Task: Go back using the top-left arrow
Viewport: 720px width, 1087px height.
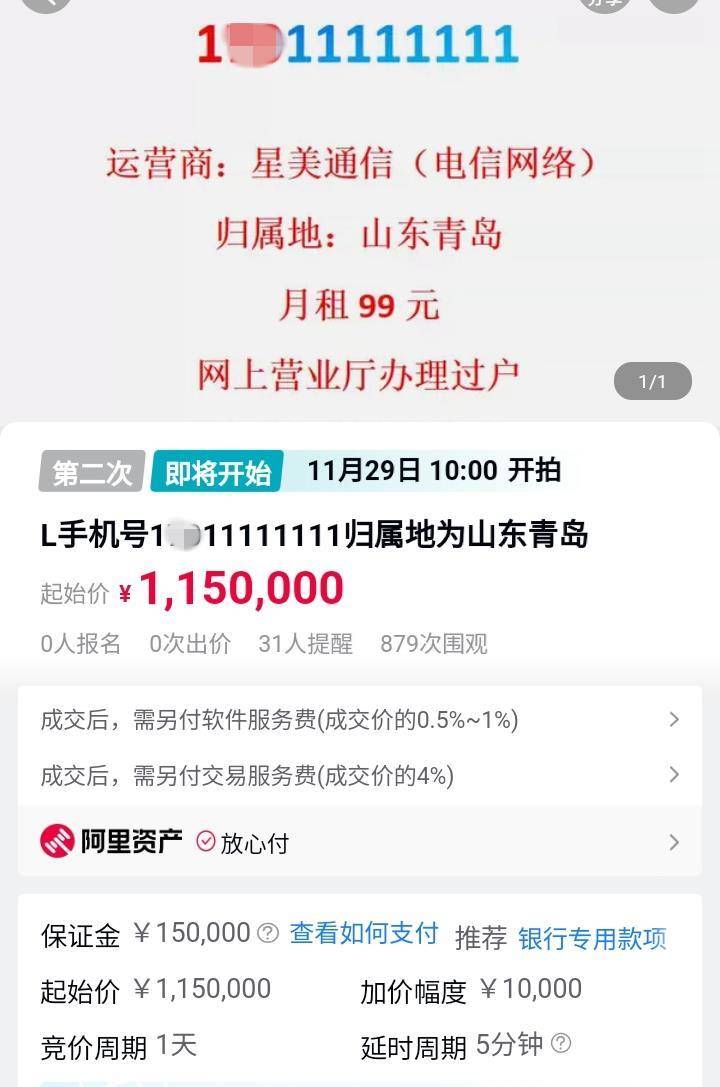Action: (x=45, y=3)
